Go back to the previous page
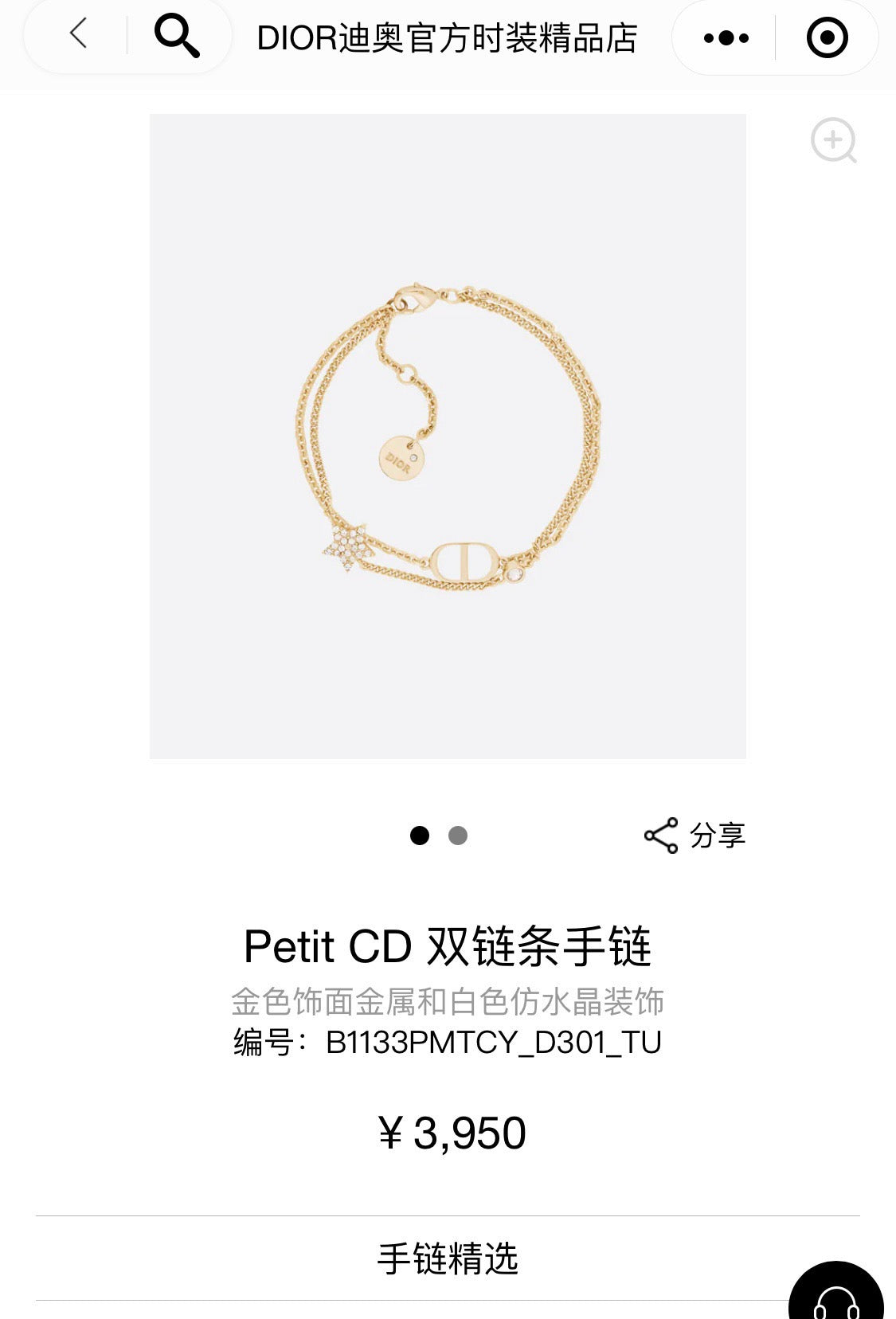The width and height of the screenshot is (896, 1319). click(78, 35)
